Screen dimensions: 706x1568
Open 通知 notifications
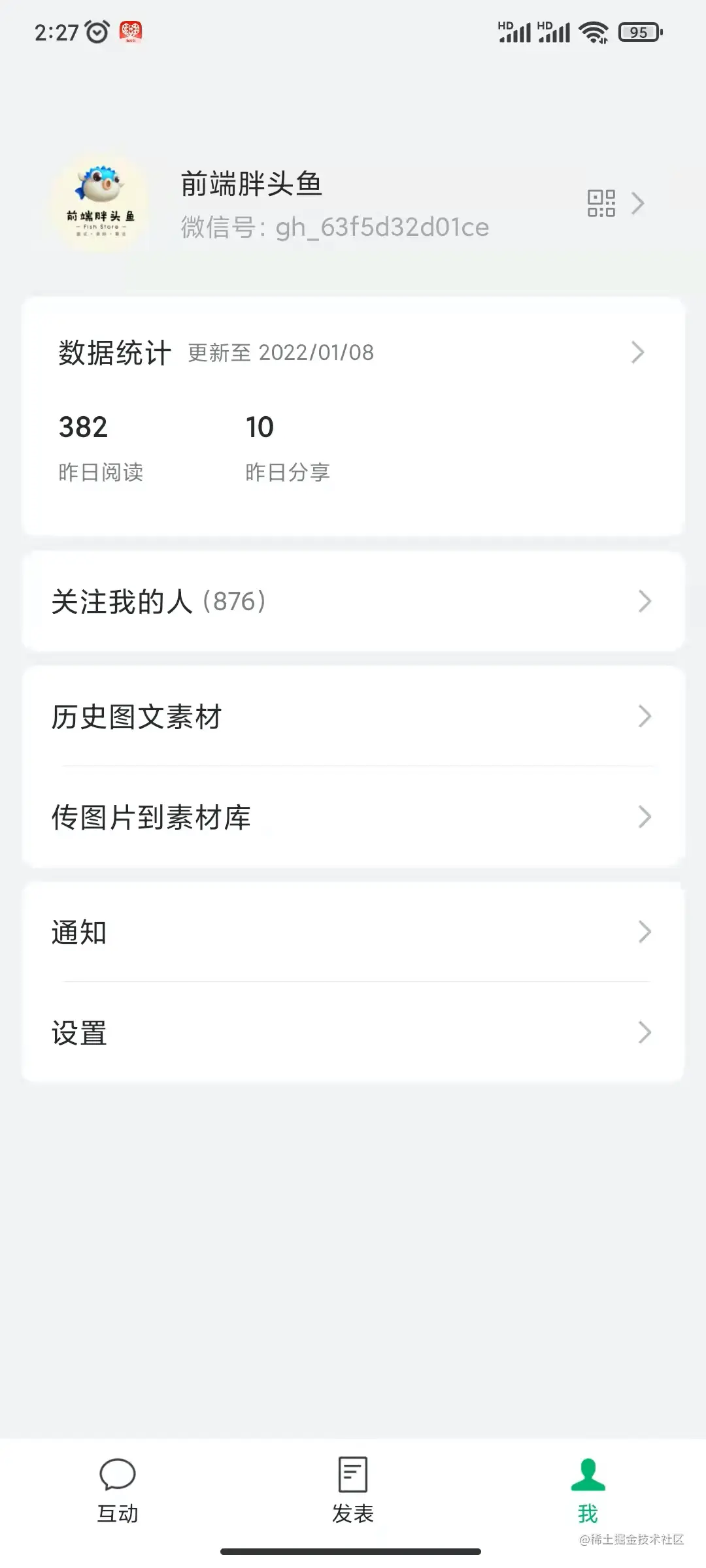pyautogui.click(x=353, y=932)
